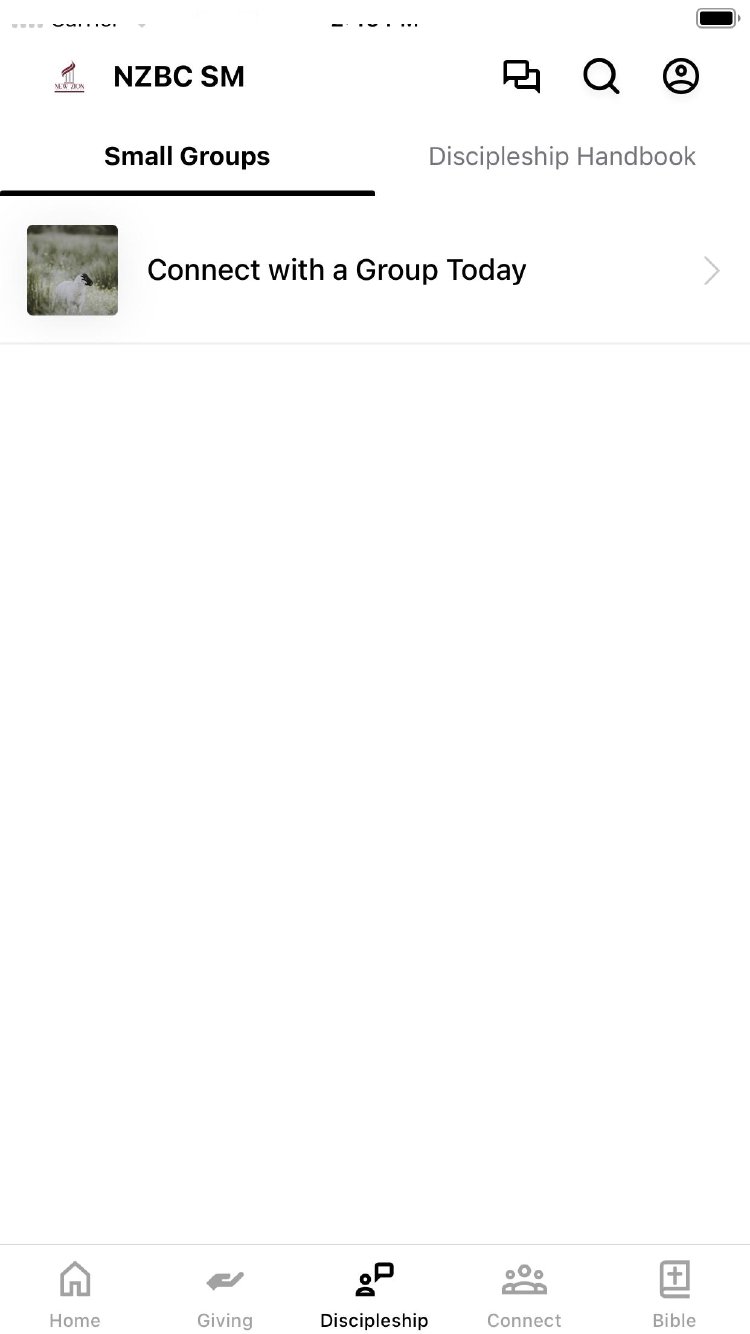The height and width of the screenshot is (1334, 750).
Task: Switch to the Giving tab
Action: pos(225,1294)
